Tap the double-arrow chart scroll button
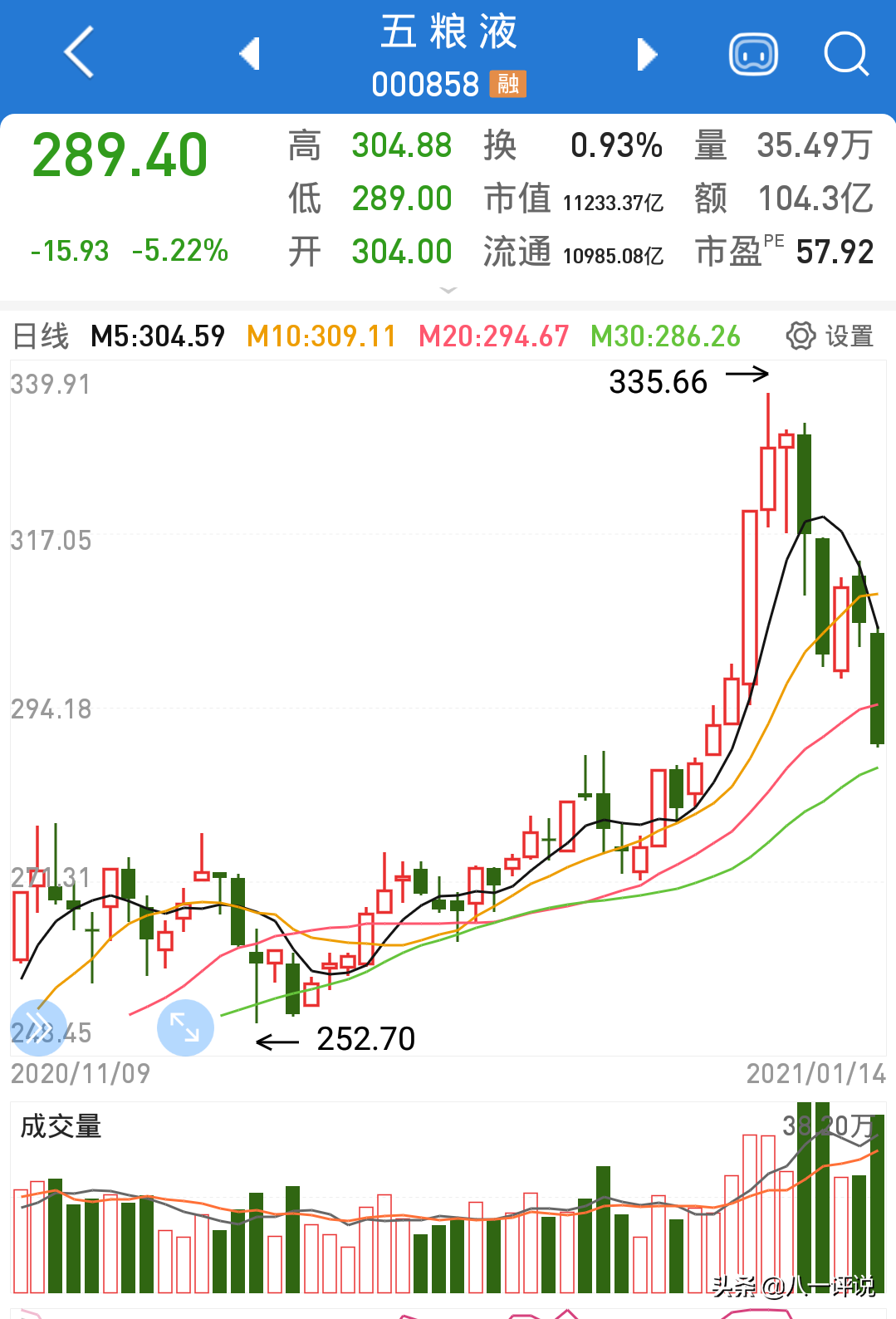This screenshot has width=896, height=1319. click(x=38, y=1025)
